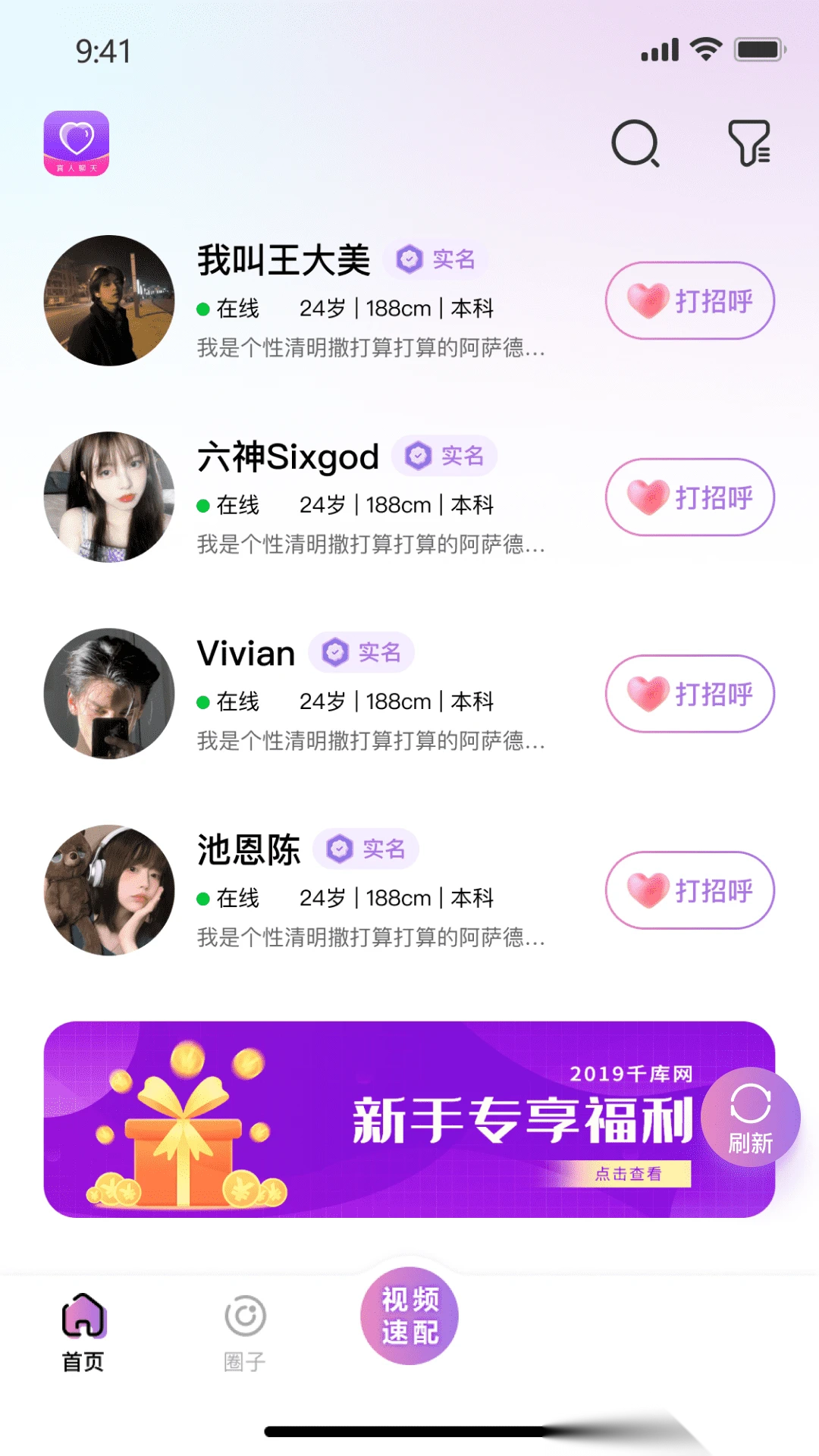The image size is (819, 1456).
Task: Start 视频速配 video matching
Action: (x=409, y=1316)
